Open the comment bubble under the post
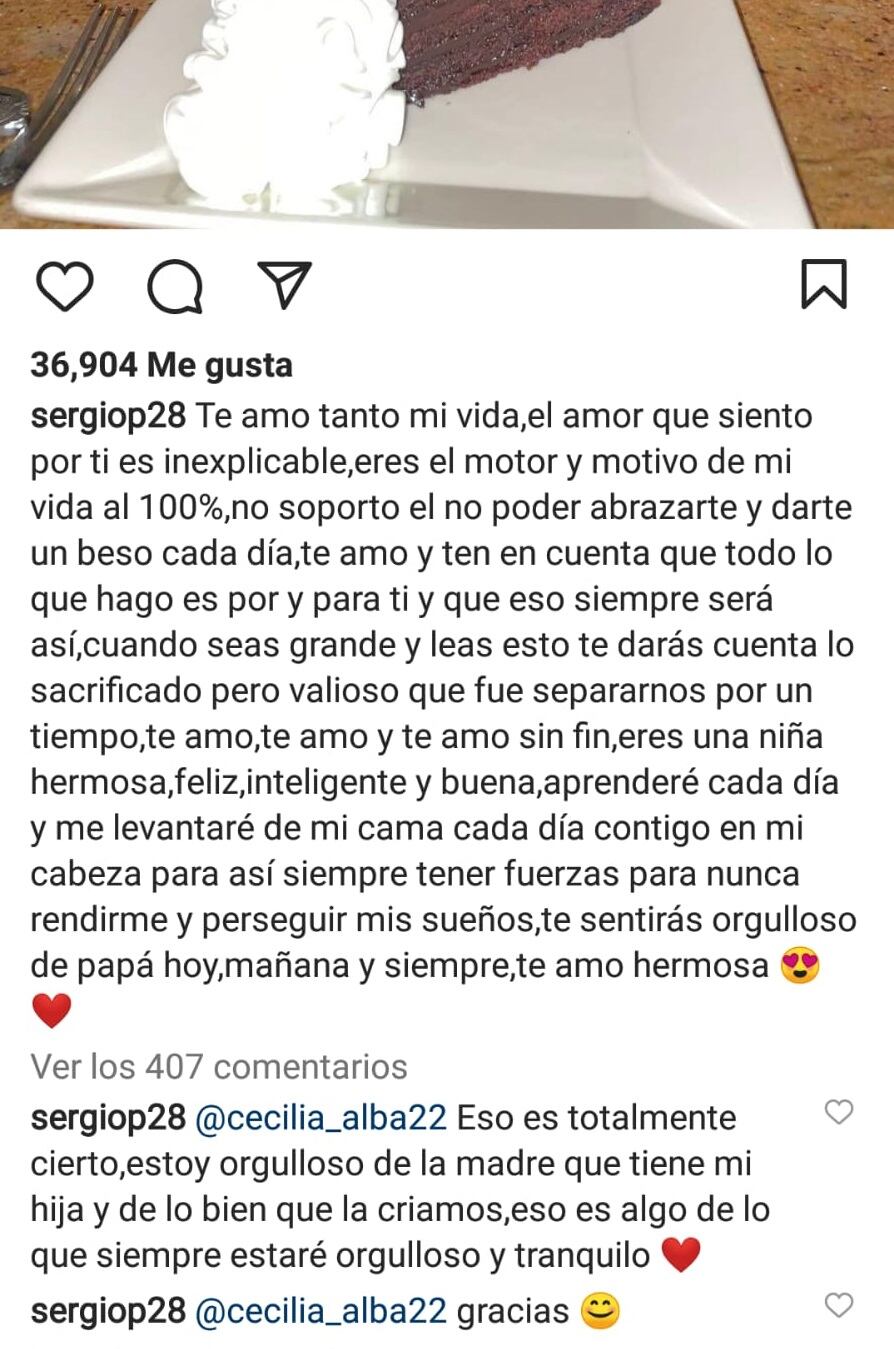This screenshot has width=894, height=1349. 175,286
